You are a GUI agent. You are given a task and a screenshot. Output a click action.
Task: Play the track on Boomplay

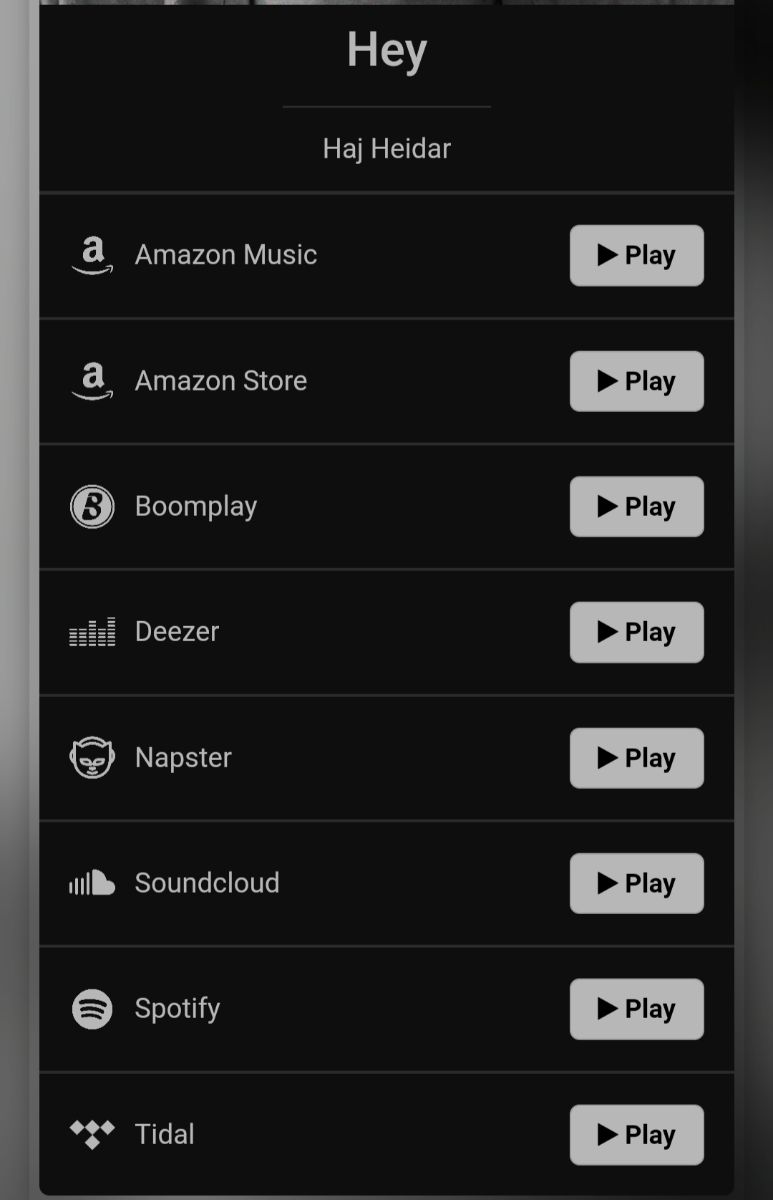point(636,506)
